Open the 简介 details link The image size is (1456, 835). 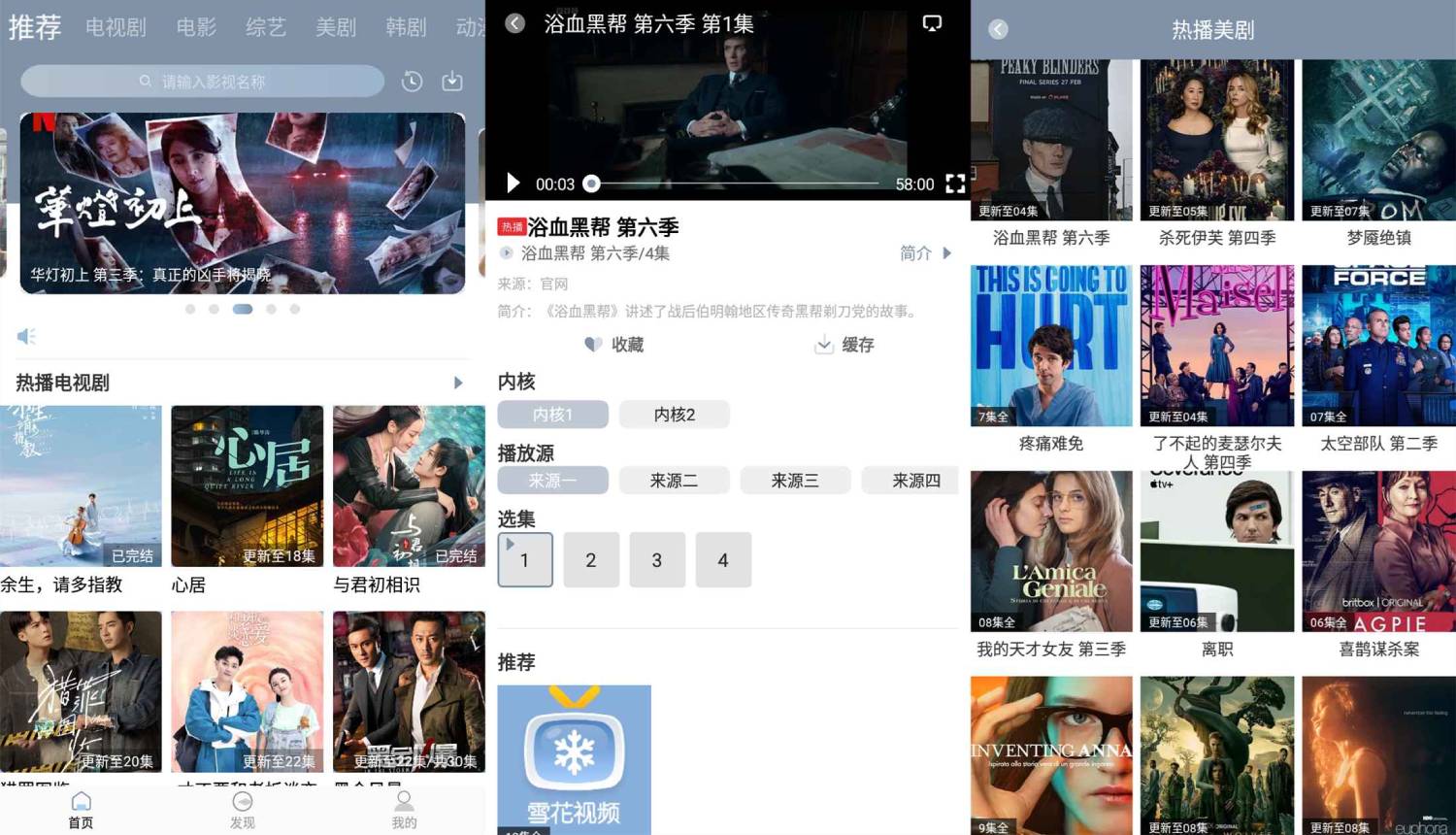(x=925, y=253)
